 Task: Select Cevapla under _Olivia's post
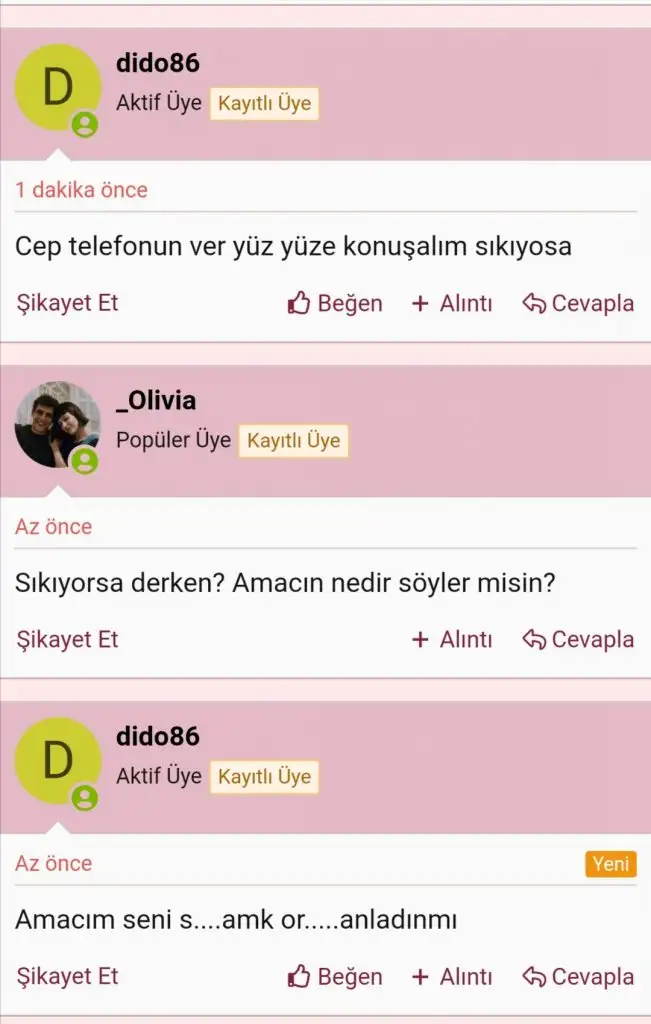pyautogui.click(x=578, y=639)
